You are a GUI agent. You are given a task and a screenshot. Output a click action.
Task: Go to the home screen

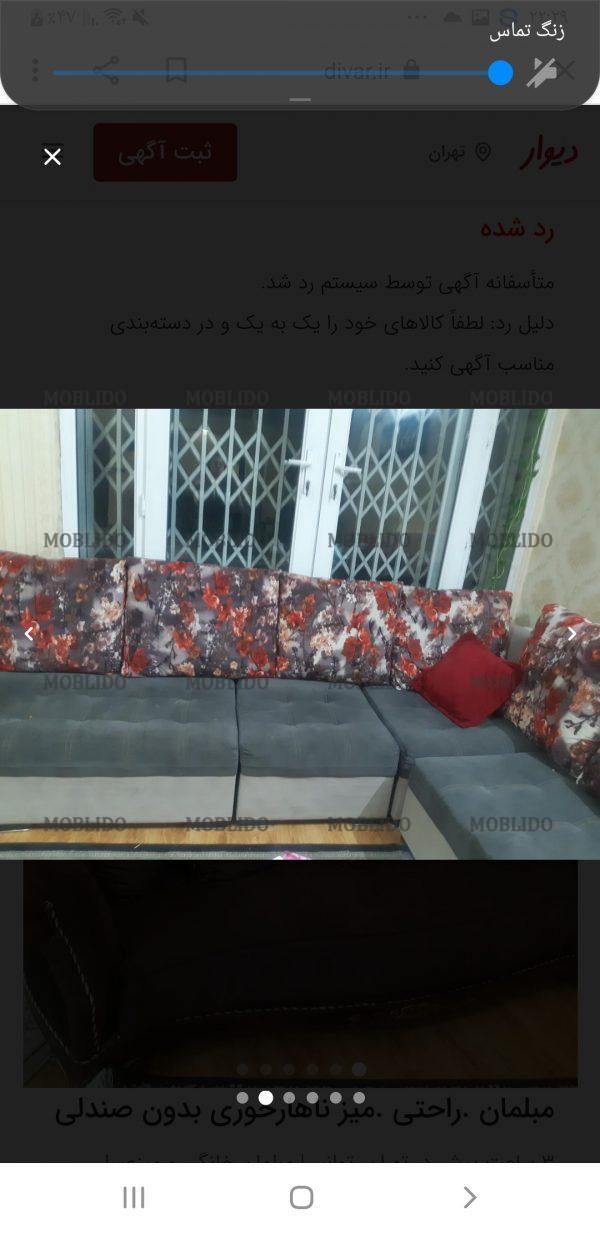[301, 1197]
